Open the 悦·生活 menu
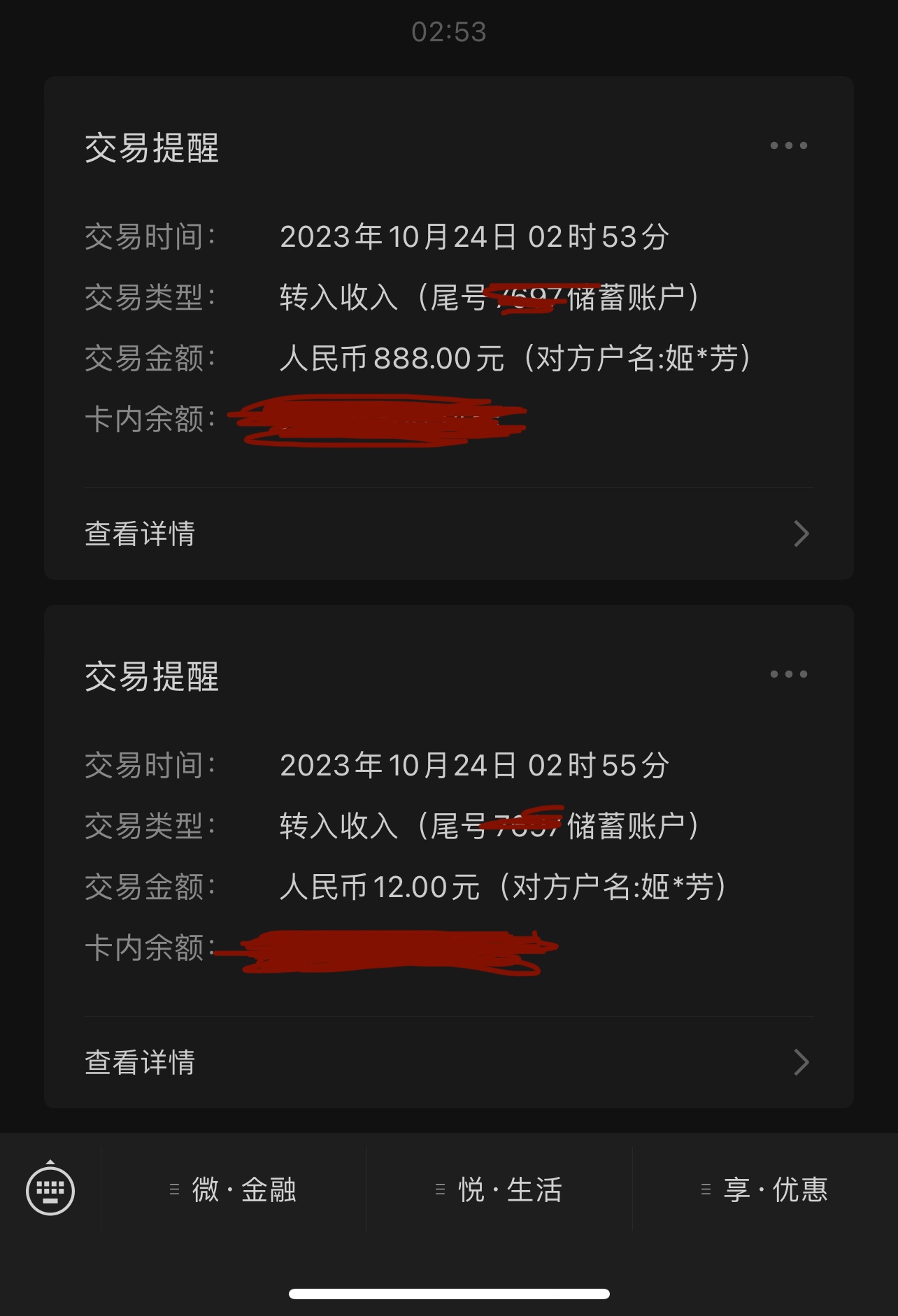The width and height of the screenshot is (898, 1316). click(499, 1189)
